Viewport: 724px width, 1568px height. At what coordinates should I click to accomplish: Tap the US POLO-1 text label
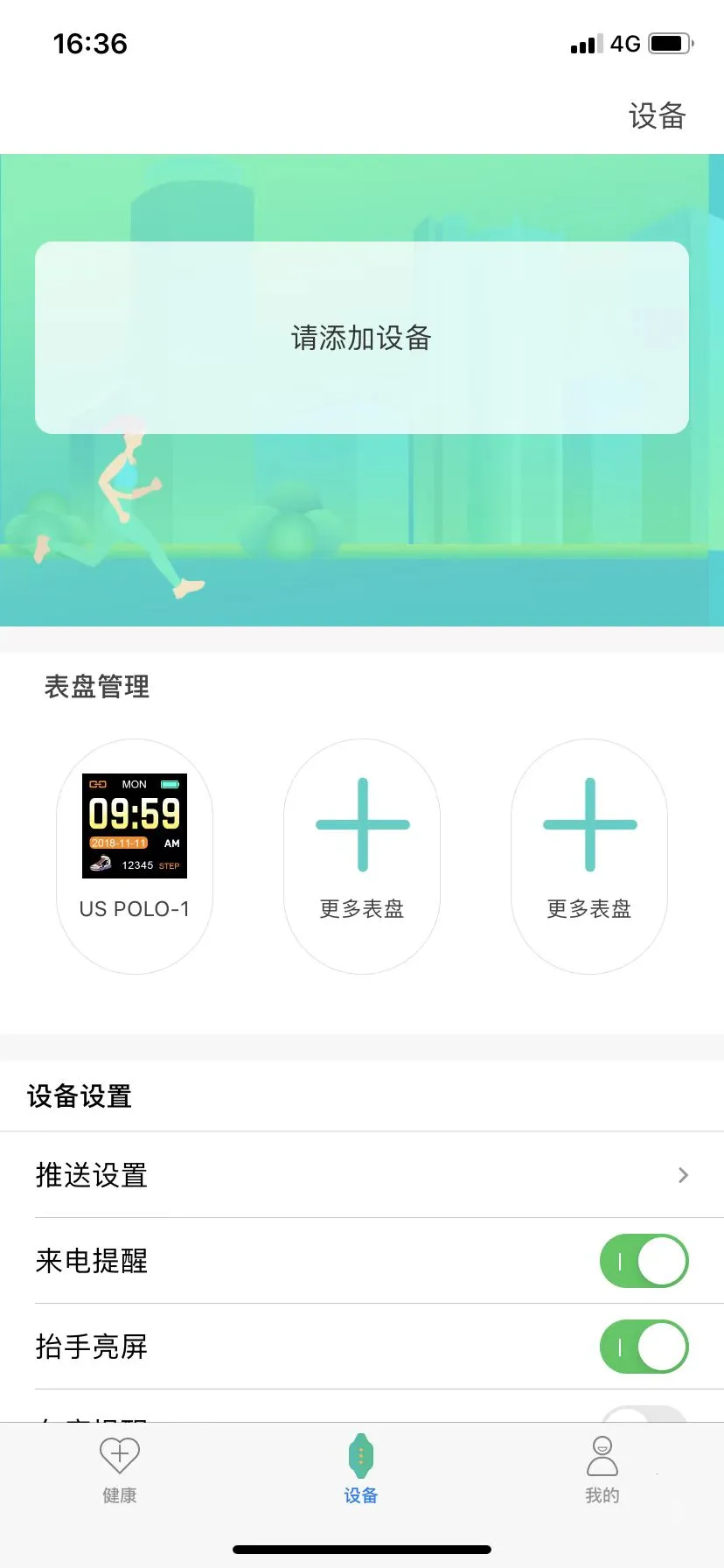133,908
